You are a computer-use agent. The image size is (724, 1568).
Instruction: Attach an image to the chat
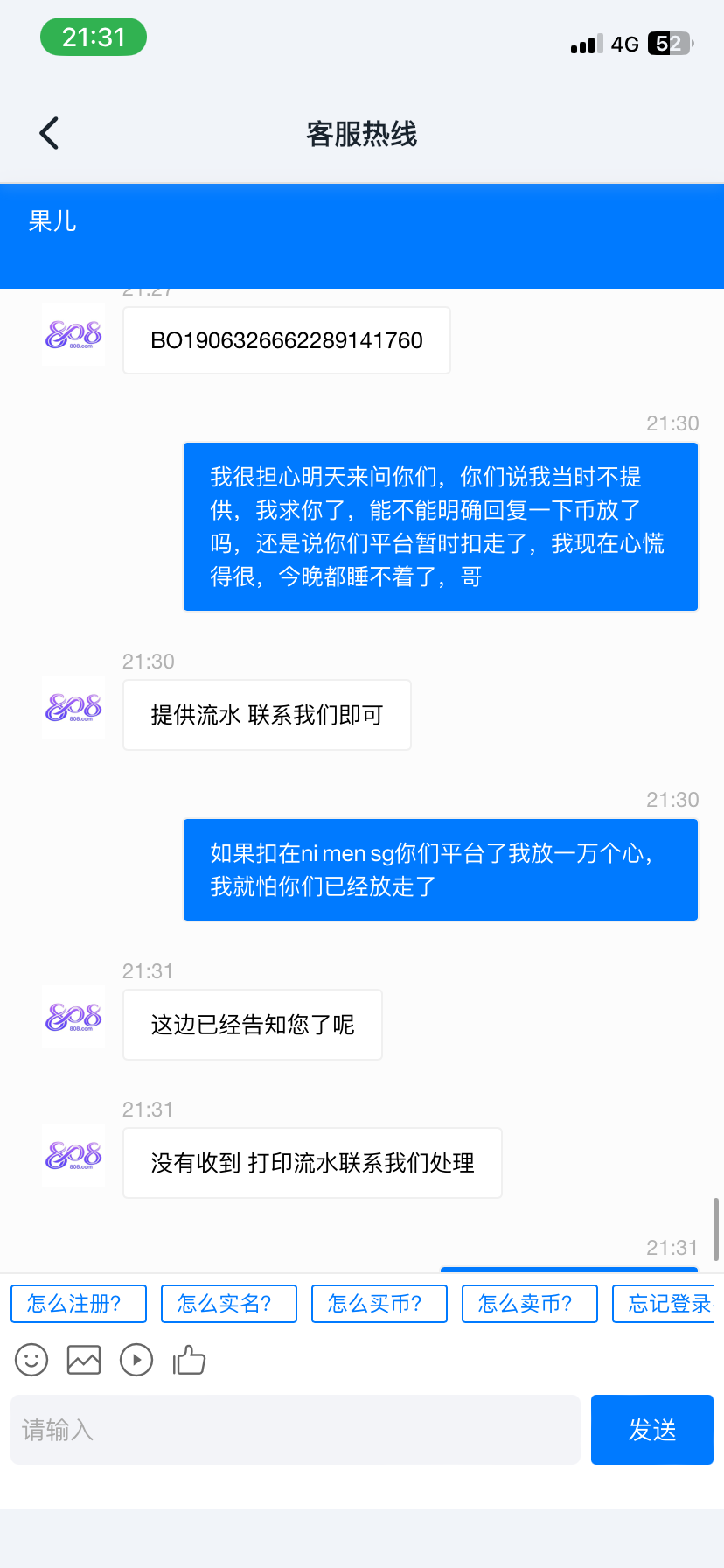[84, 1360]
